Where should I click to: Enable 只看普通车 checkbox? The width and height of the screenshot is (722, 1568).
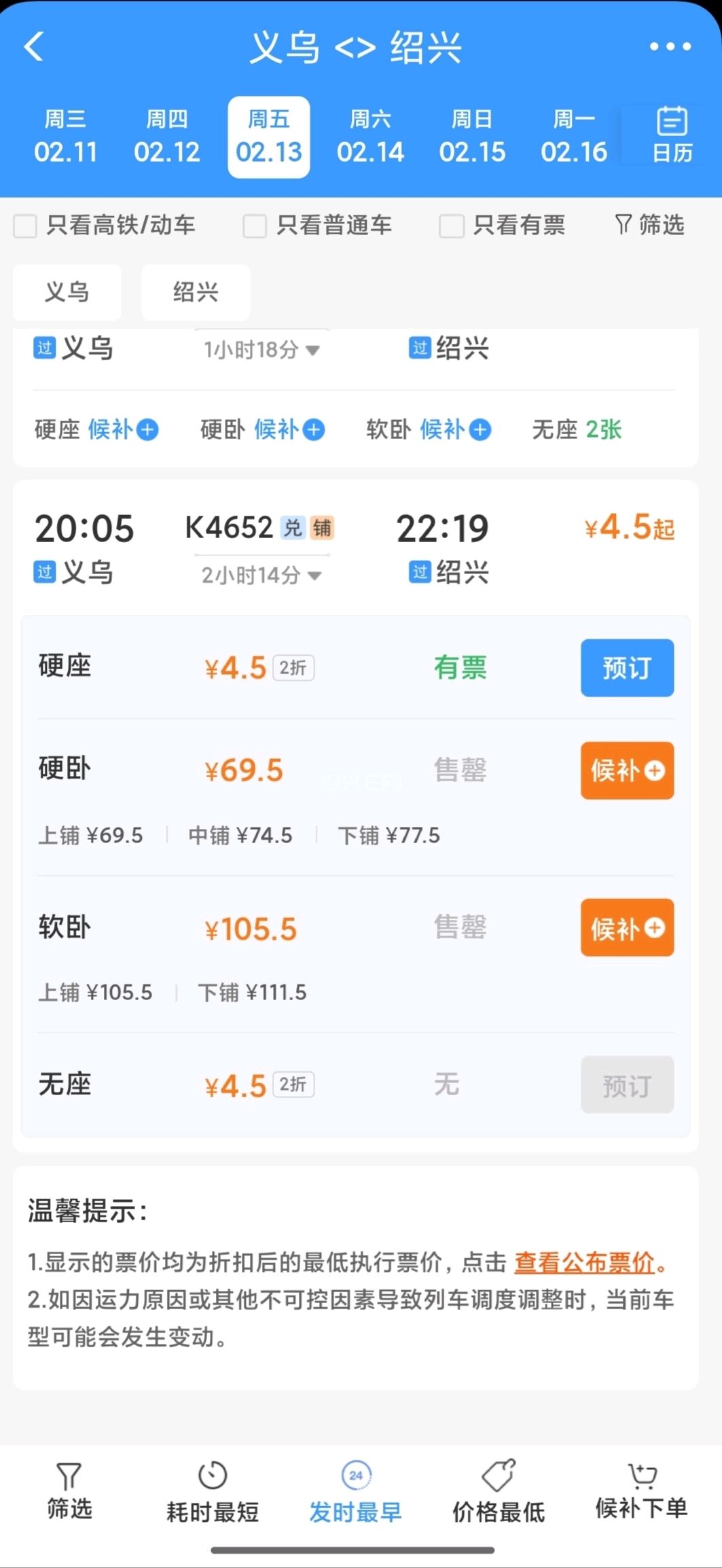coord(255,226)
